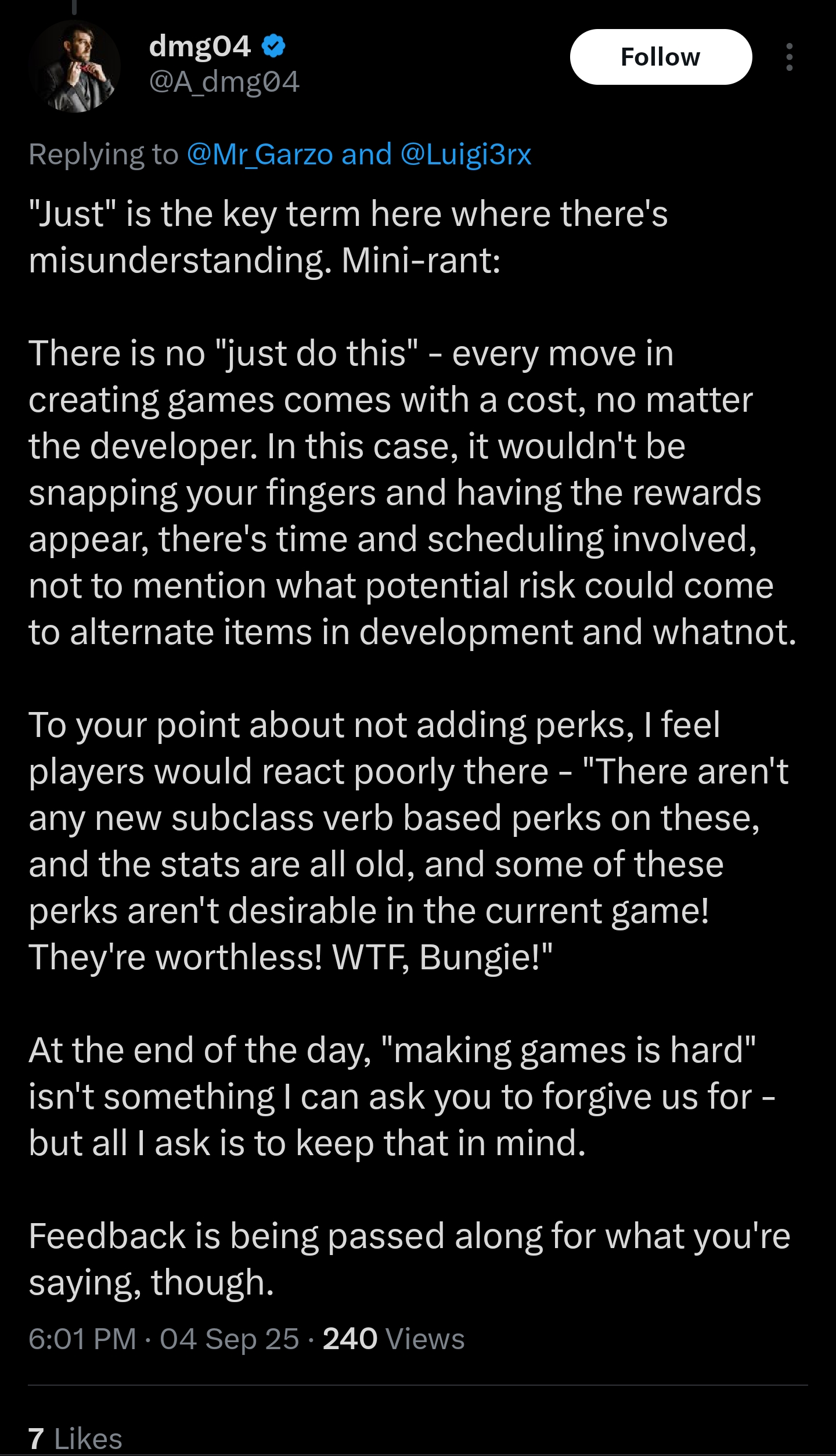Open dmg04's profile picture
This screenshot has width=836, height=1456.
point(74,66)
